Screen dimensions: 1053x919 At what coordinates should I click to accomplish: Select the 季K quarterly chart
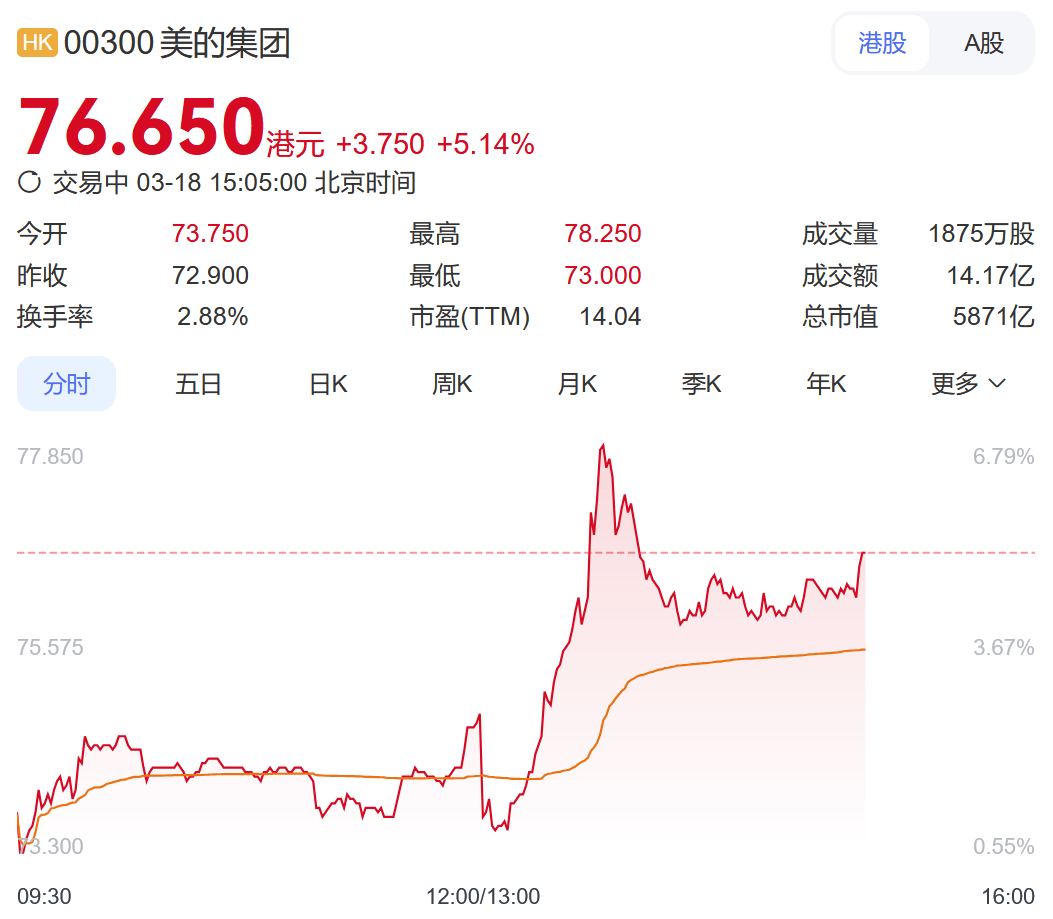pyautogui.click(x=701, y=384)
